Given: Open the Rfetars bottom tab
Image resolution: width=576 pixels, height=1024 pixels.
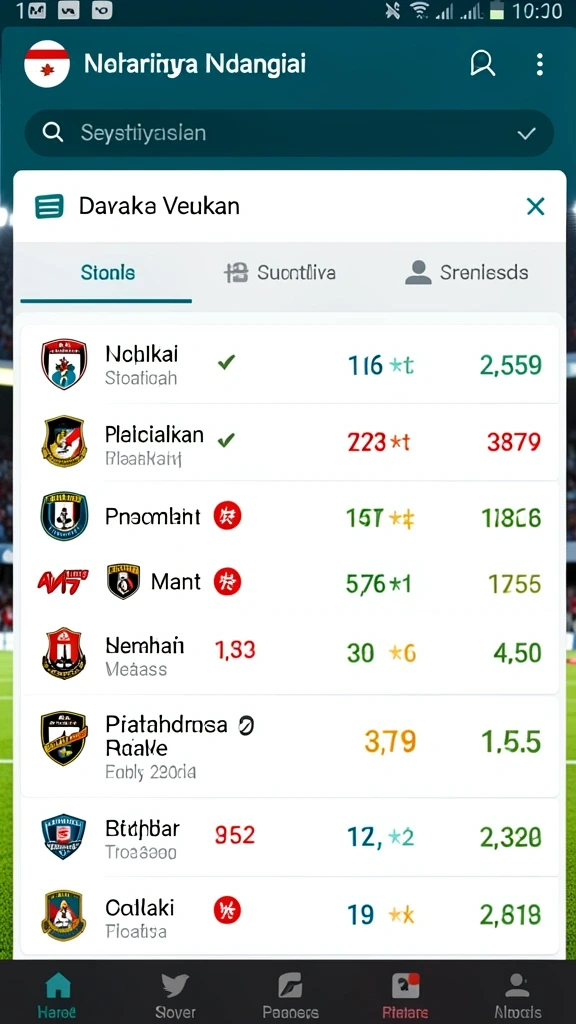Looking at the screenshot, I should coord(405,995).
